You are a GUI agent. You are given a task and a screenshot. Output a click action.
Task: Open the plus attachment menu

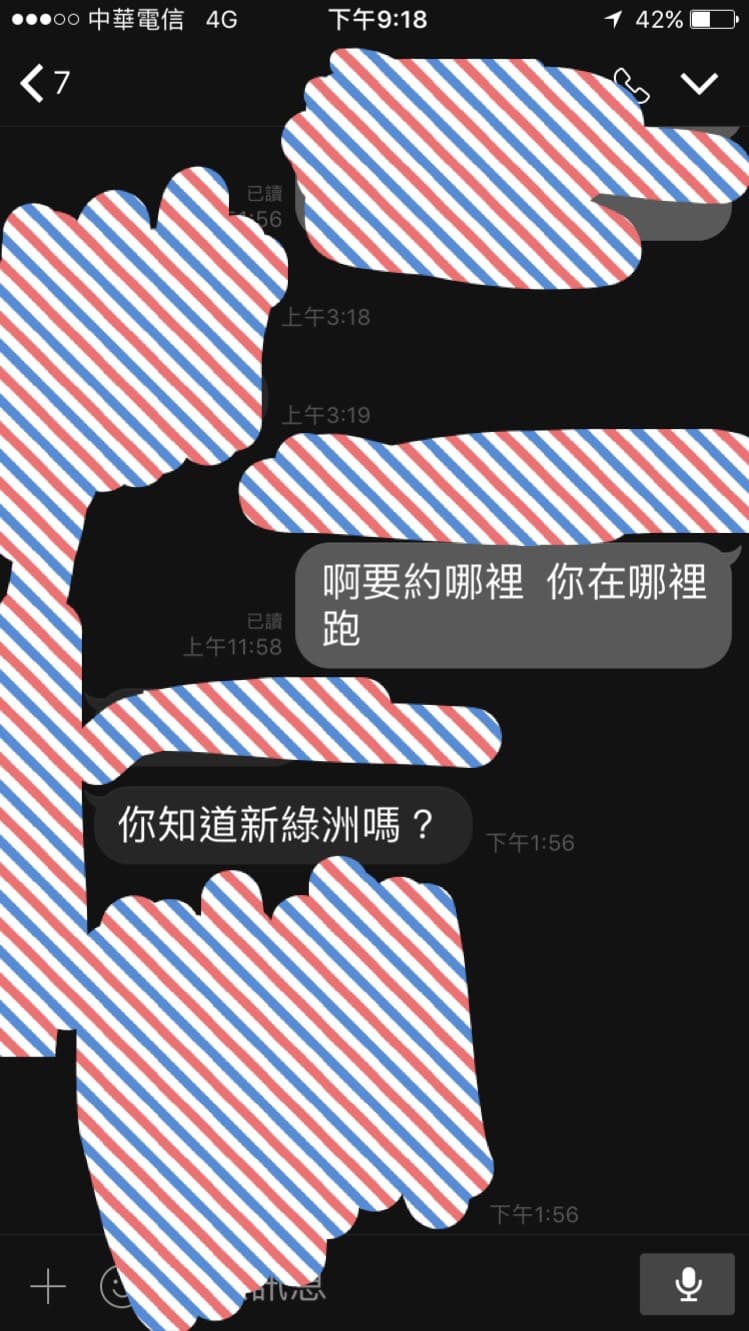47,1286
